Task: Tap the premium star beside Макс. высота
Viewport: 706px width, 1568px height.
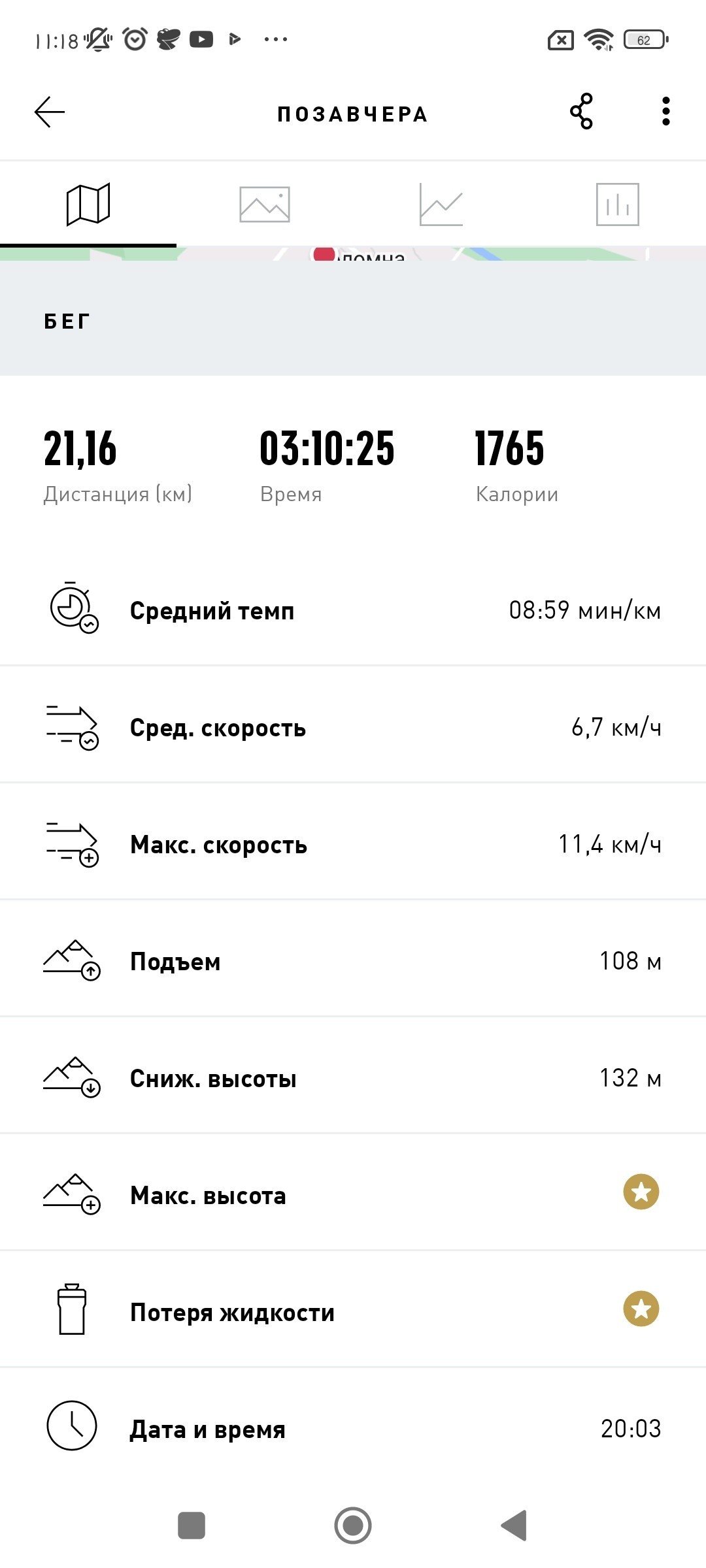Action: click(x=641, y=1192)
